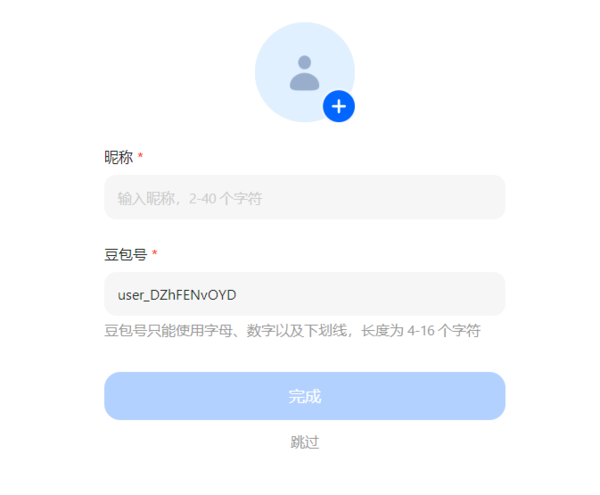Tap the blue plus icon to add avatar

point(339,106)
